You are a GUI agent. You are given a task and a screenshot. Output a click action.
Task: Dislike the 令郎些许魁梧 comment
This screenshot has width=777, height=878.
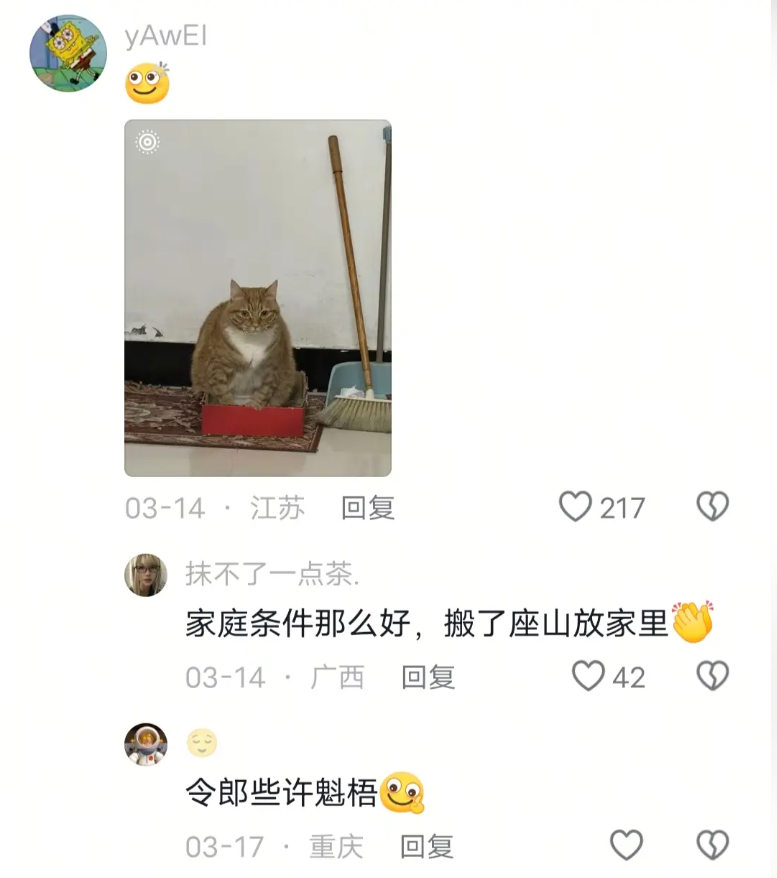pos(712,846)
